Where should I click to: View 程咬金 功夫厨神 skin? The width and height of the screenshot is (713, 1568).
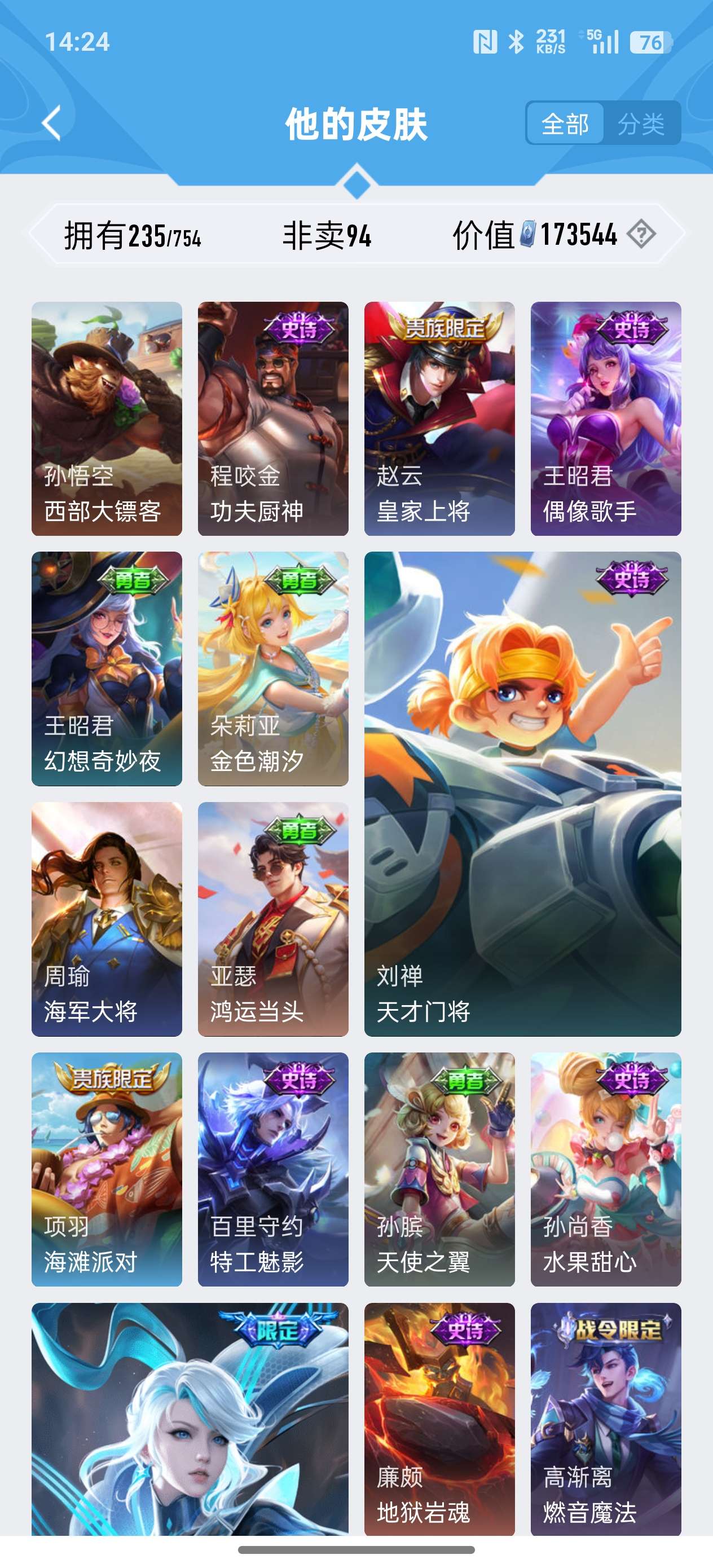click(273, 418)
